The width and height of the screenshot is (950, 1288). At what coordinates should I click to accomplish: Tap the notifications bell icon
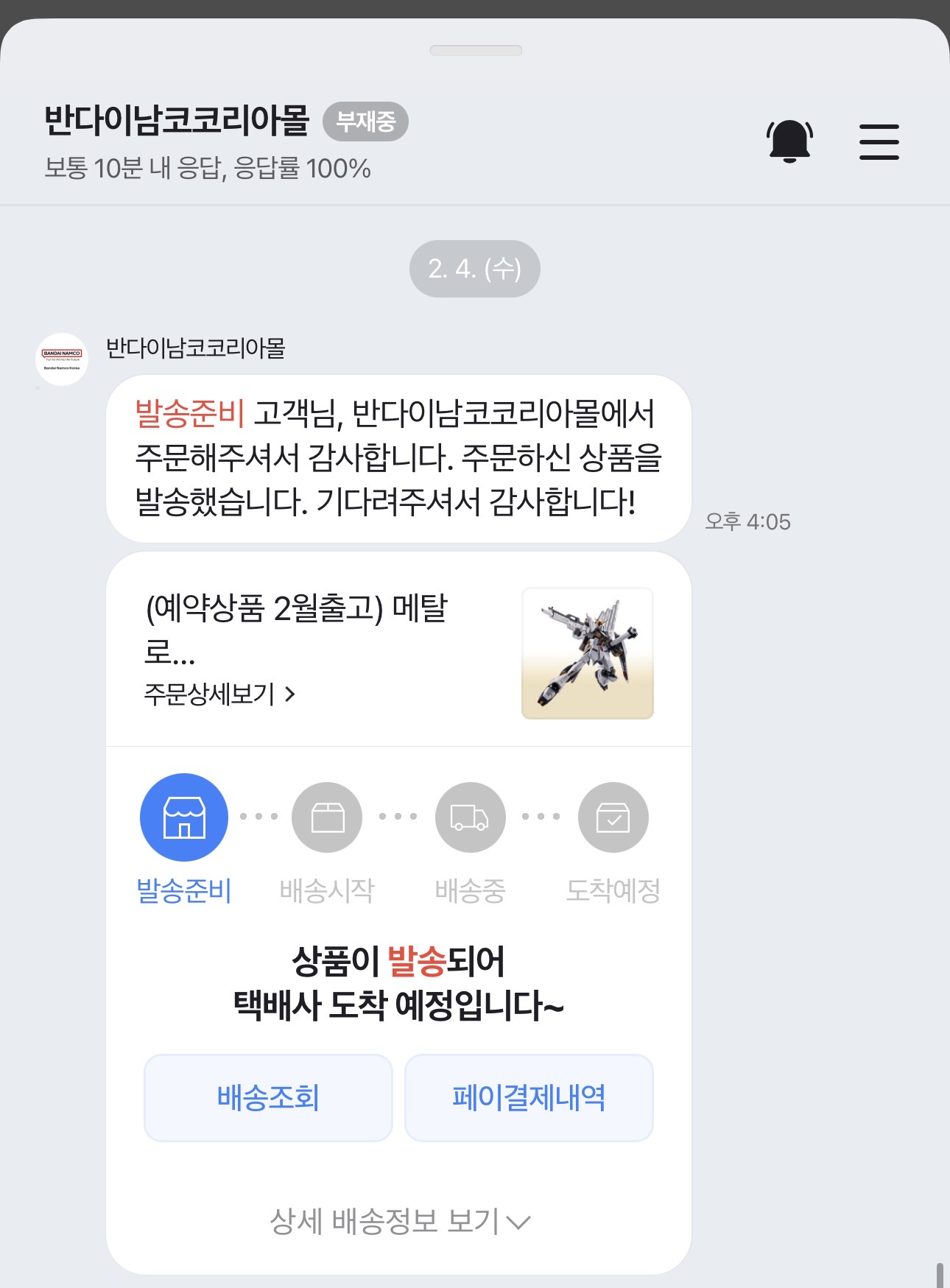pyautogui.click(x=789, y=141)
